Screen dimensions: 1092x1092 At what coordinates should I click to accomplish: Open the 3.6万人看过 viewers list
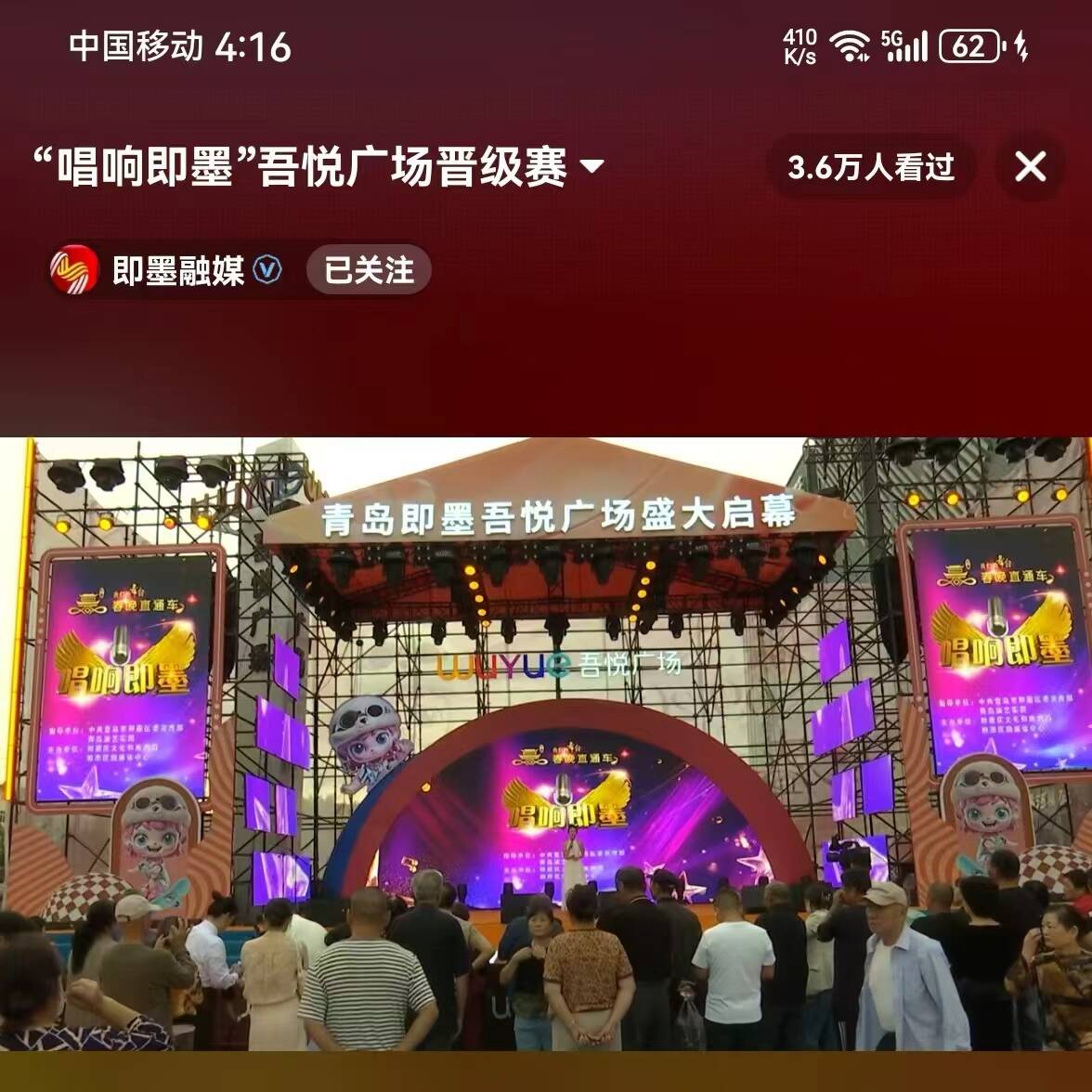click(870, 167)
